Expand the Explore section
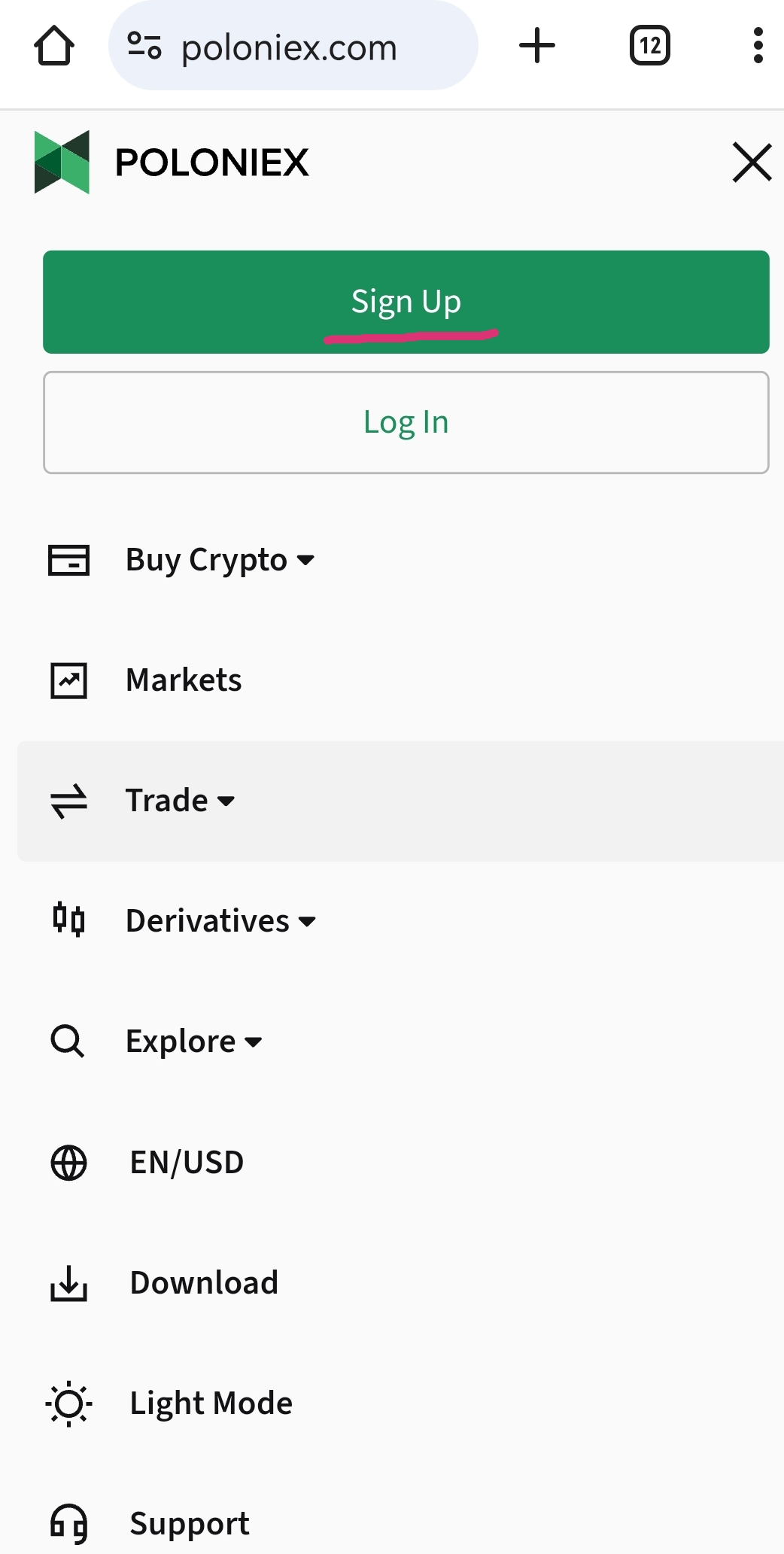The image size is (784, 1554). (x=193, y=1042)
